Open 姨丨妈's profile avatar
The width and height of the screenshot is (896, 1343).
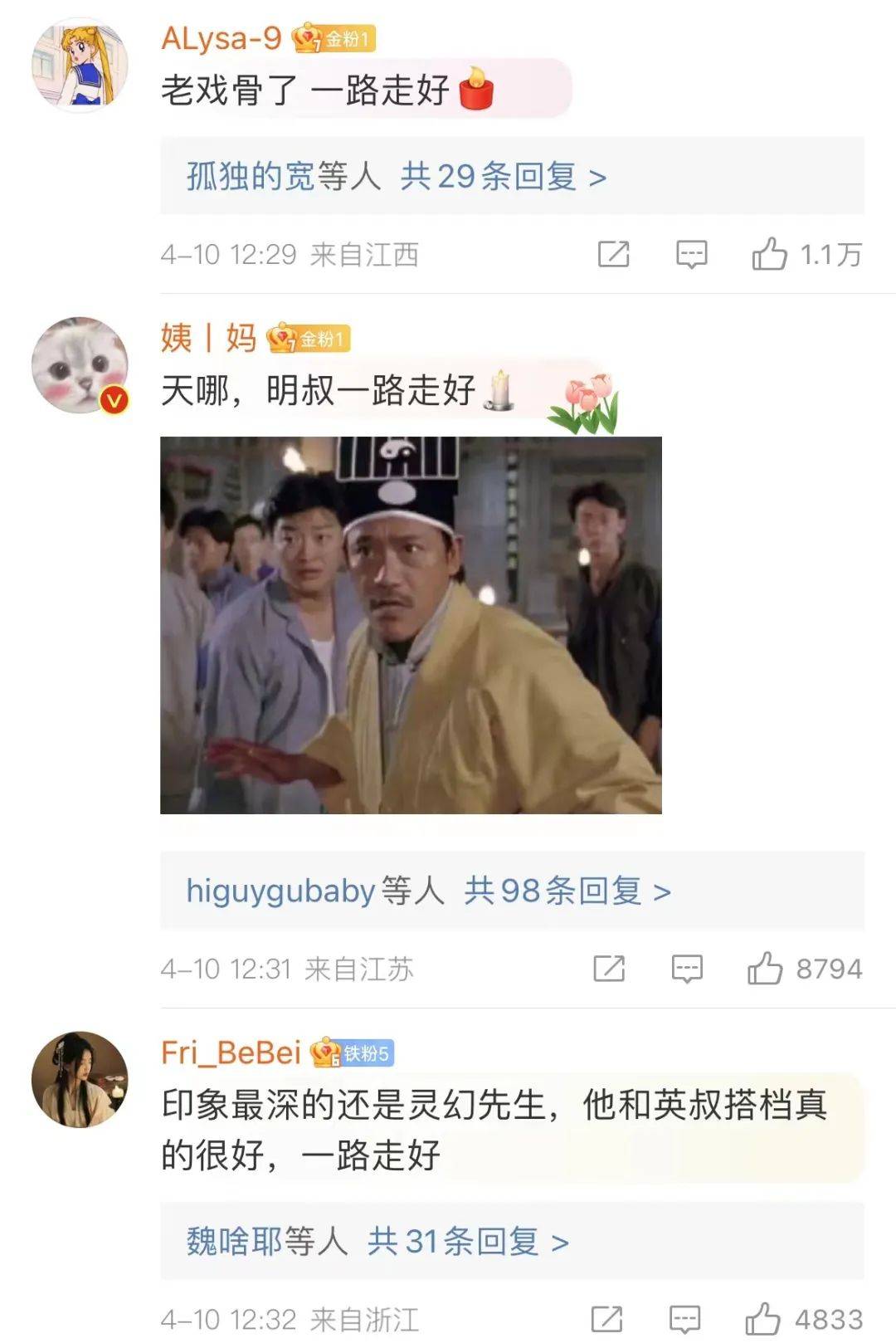point(80,365)
